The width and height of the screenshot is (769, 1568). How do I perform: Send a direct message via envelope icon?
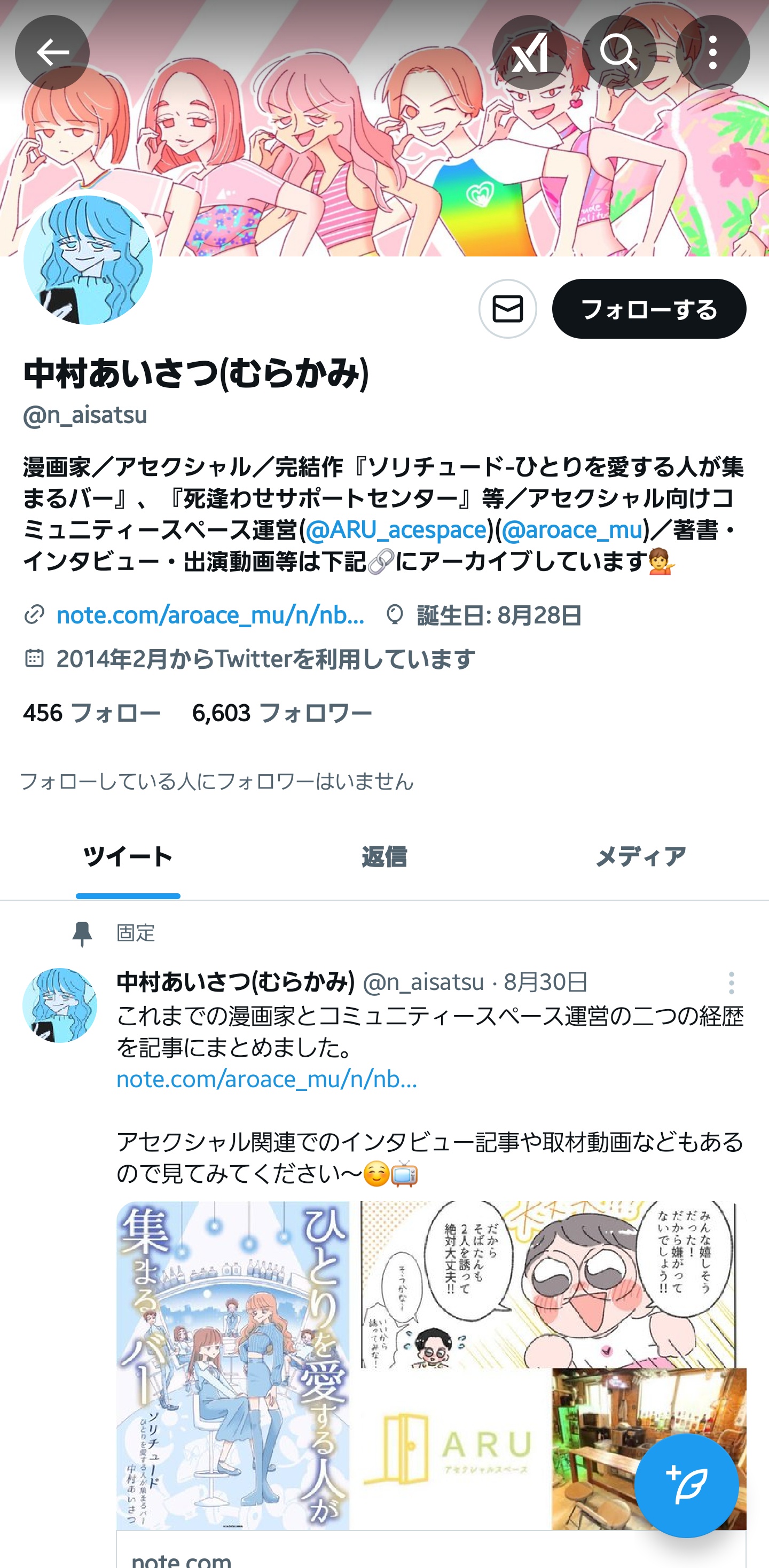coord(507,309)
